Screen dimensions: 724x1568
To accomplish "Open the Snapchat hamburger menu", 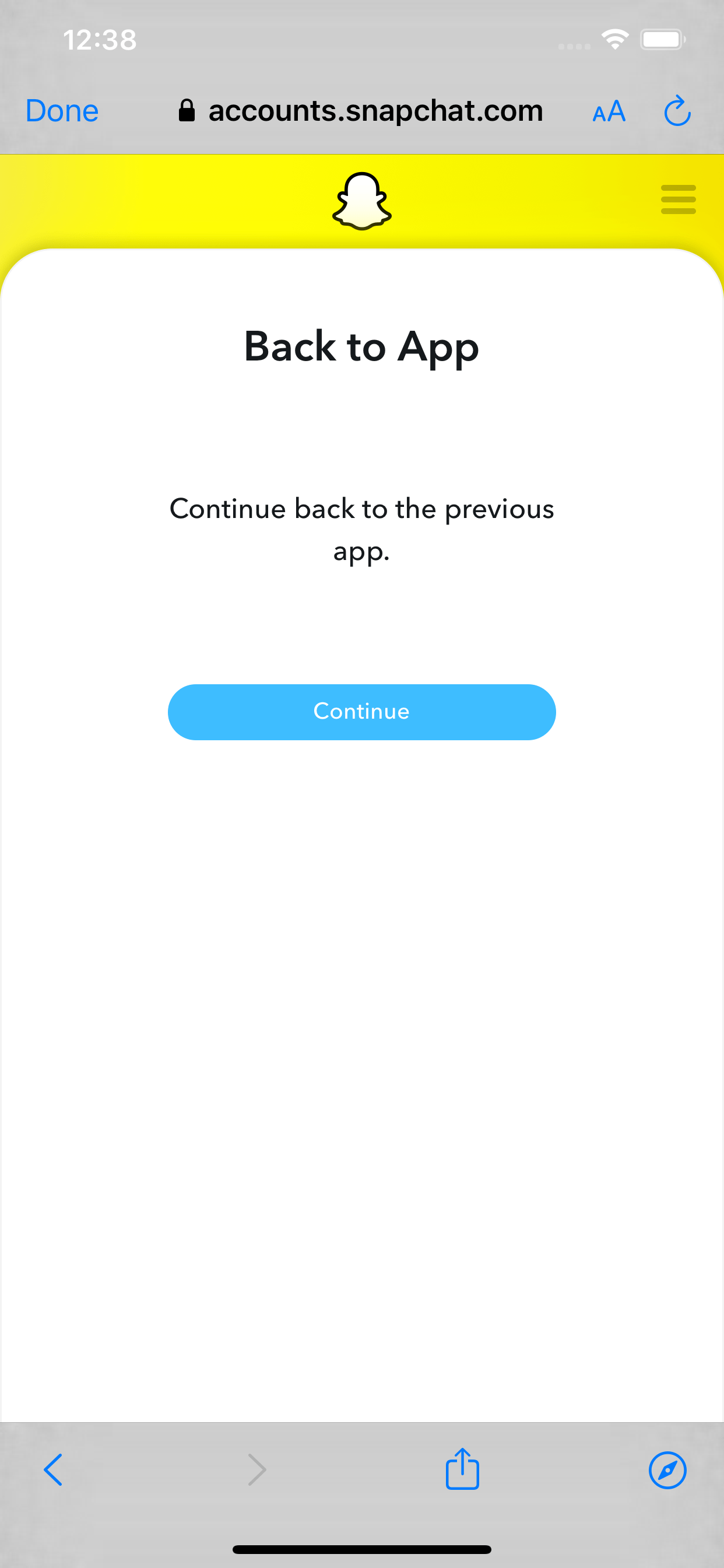I will (678, 199).
